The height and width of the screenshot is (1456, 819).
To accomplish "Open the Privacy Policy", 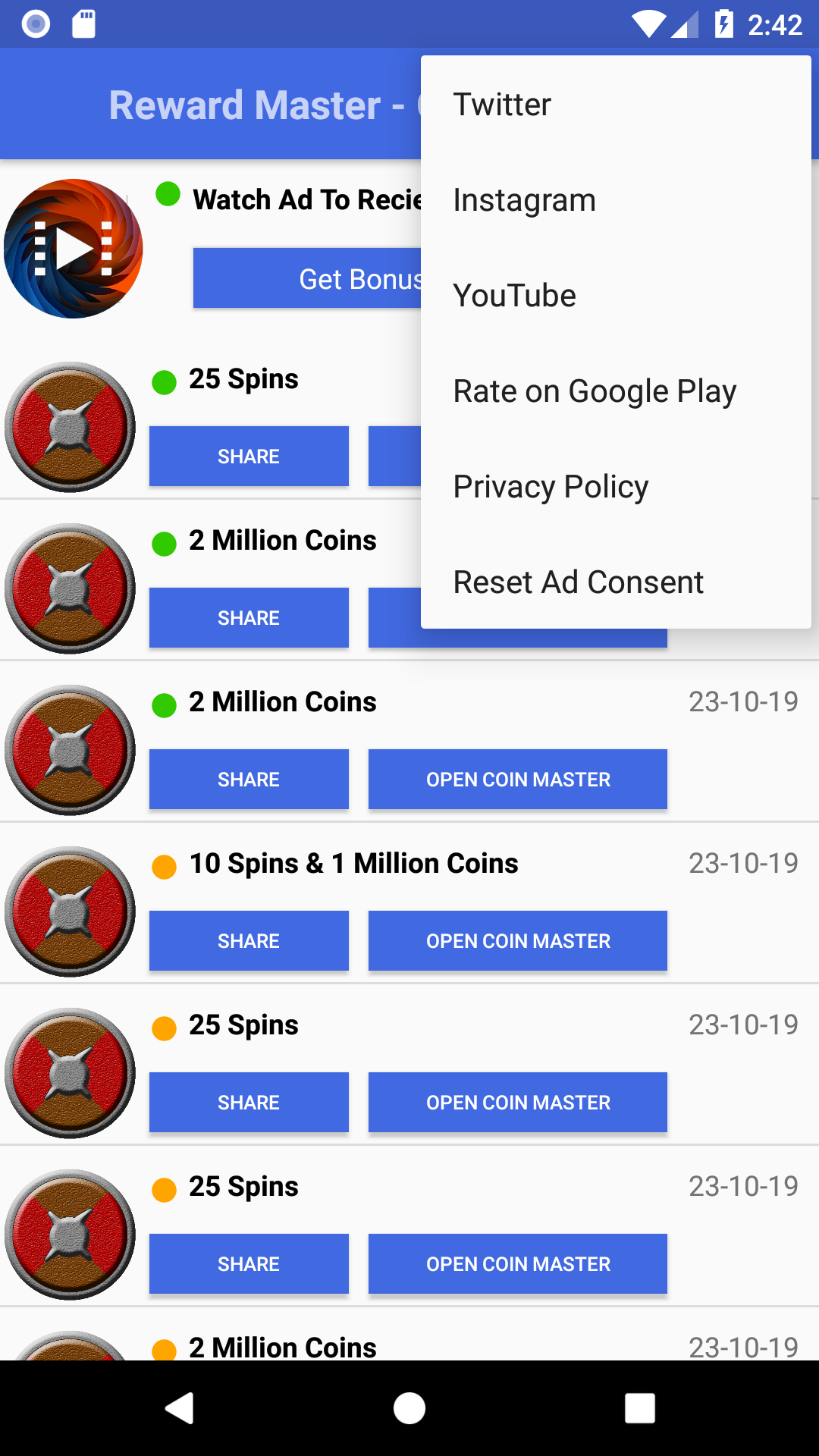I will [x=551, y=487].
